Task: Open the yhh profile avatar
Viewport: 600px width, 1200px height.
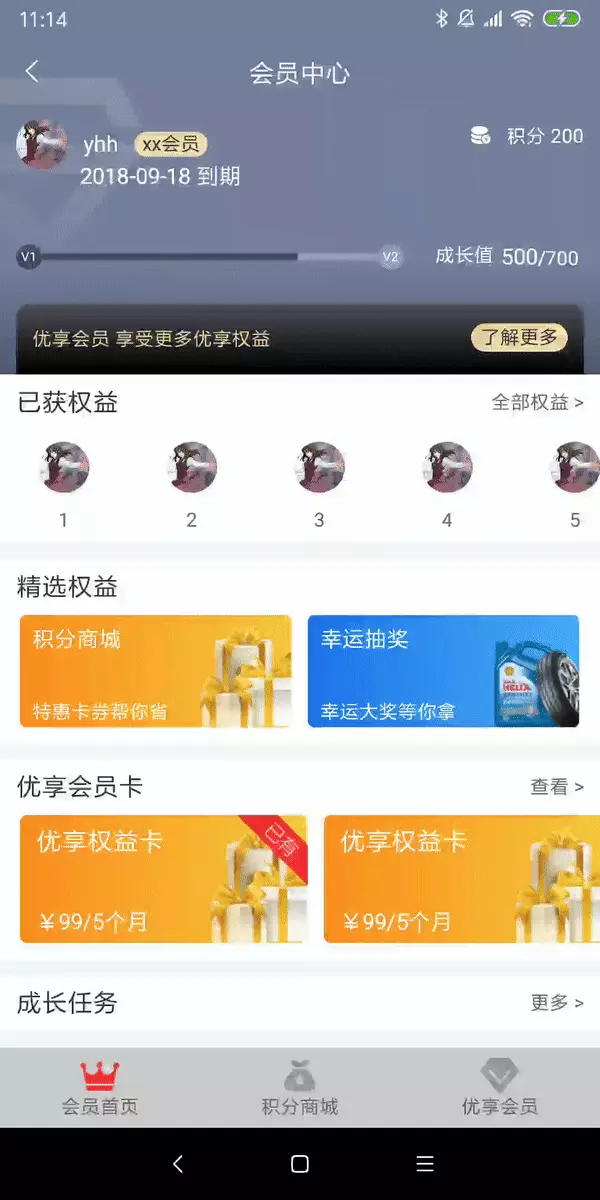Action: (42, 146)
